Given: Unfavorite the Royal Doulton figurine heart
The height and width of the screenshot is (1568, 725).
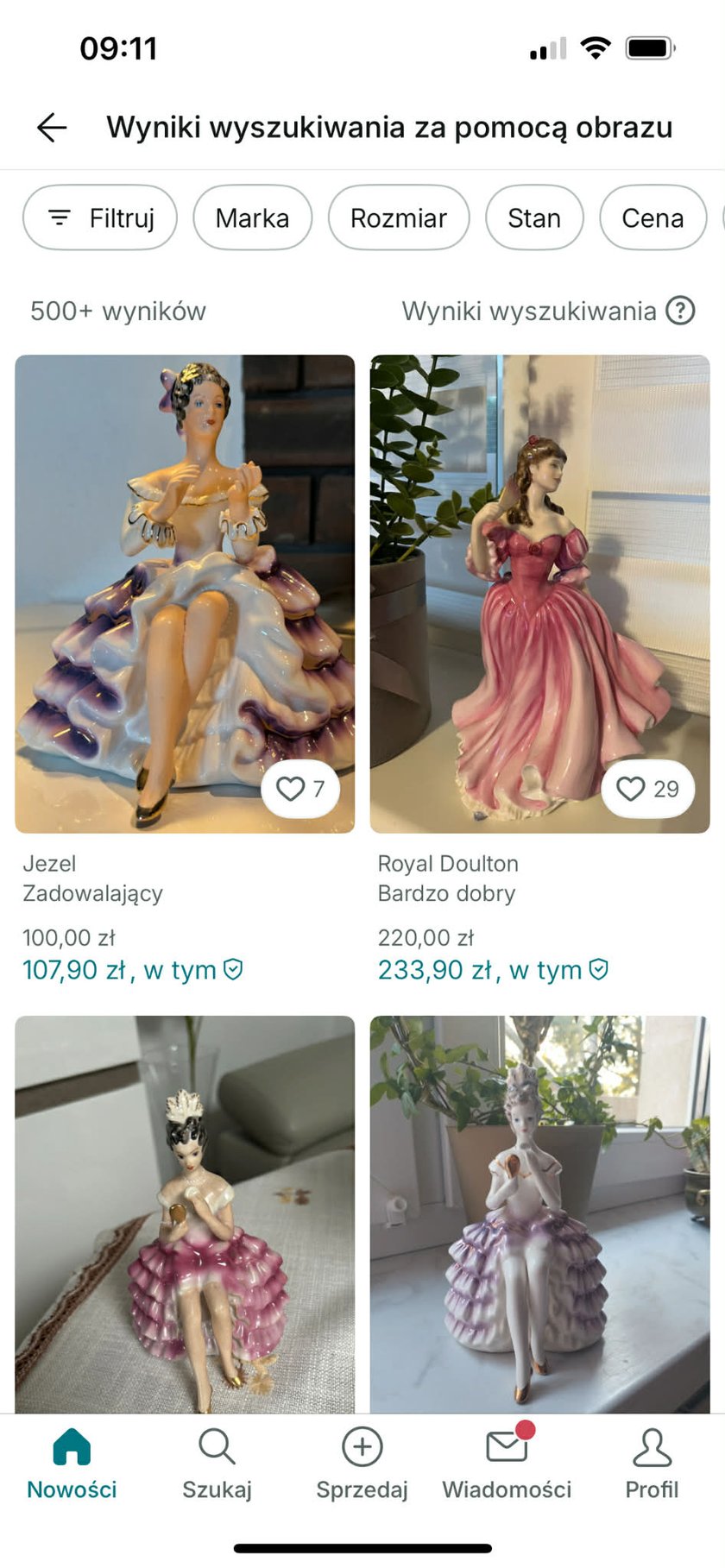Looking at the screenshot, I should coord(629,788).
